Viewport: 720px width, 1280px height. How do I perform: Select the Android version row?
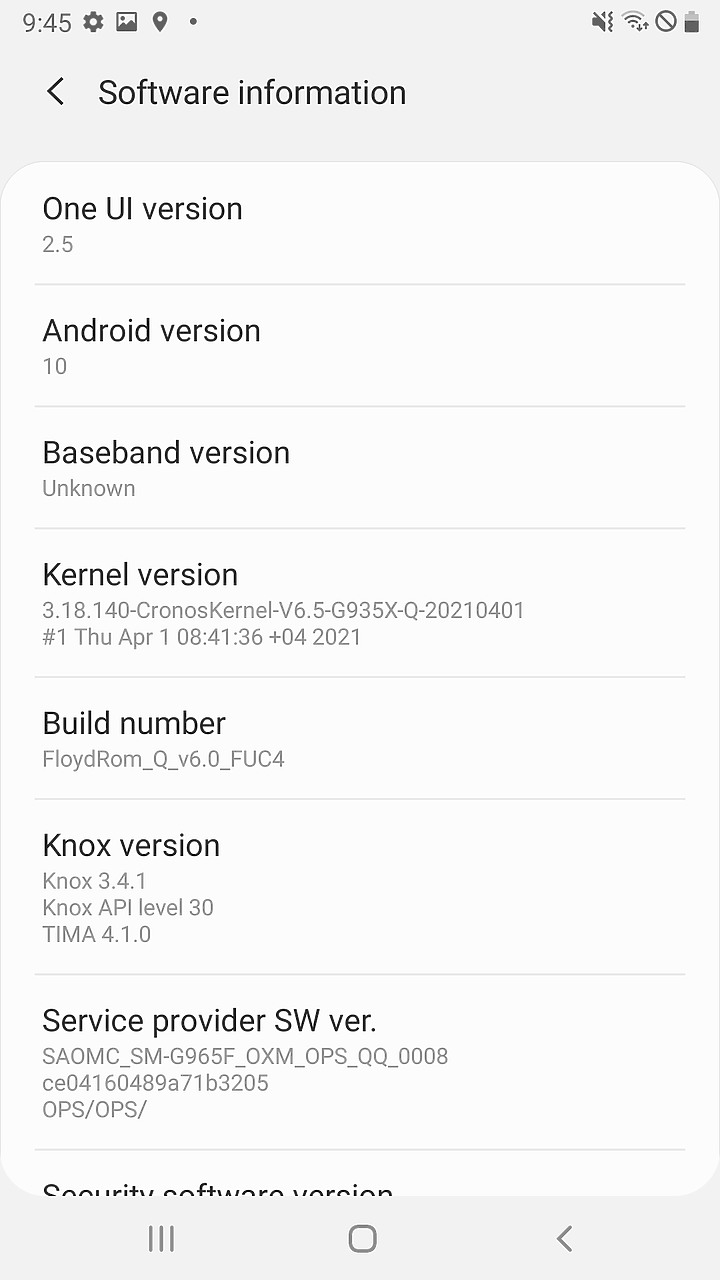tap(360, 346)
